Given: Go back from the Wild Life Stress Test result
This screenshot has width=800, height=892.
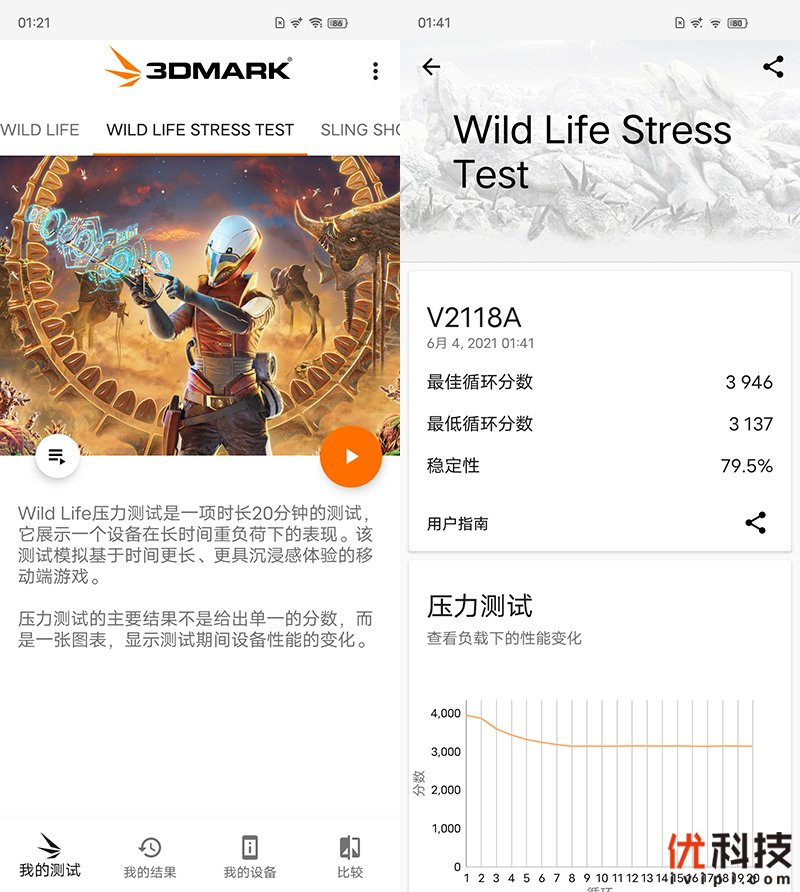Looking at the screenshot, I should pos(431,67).
